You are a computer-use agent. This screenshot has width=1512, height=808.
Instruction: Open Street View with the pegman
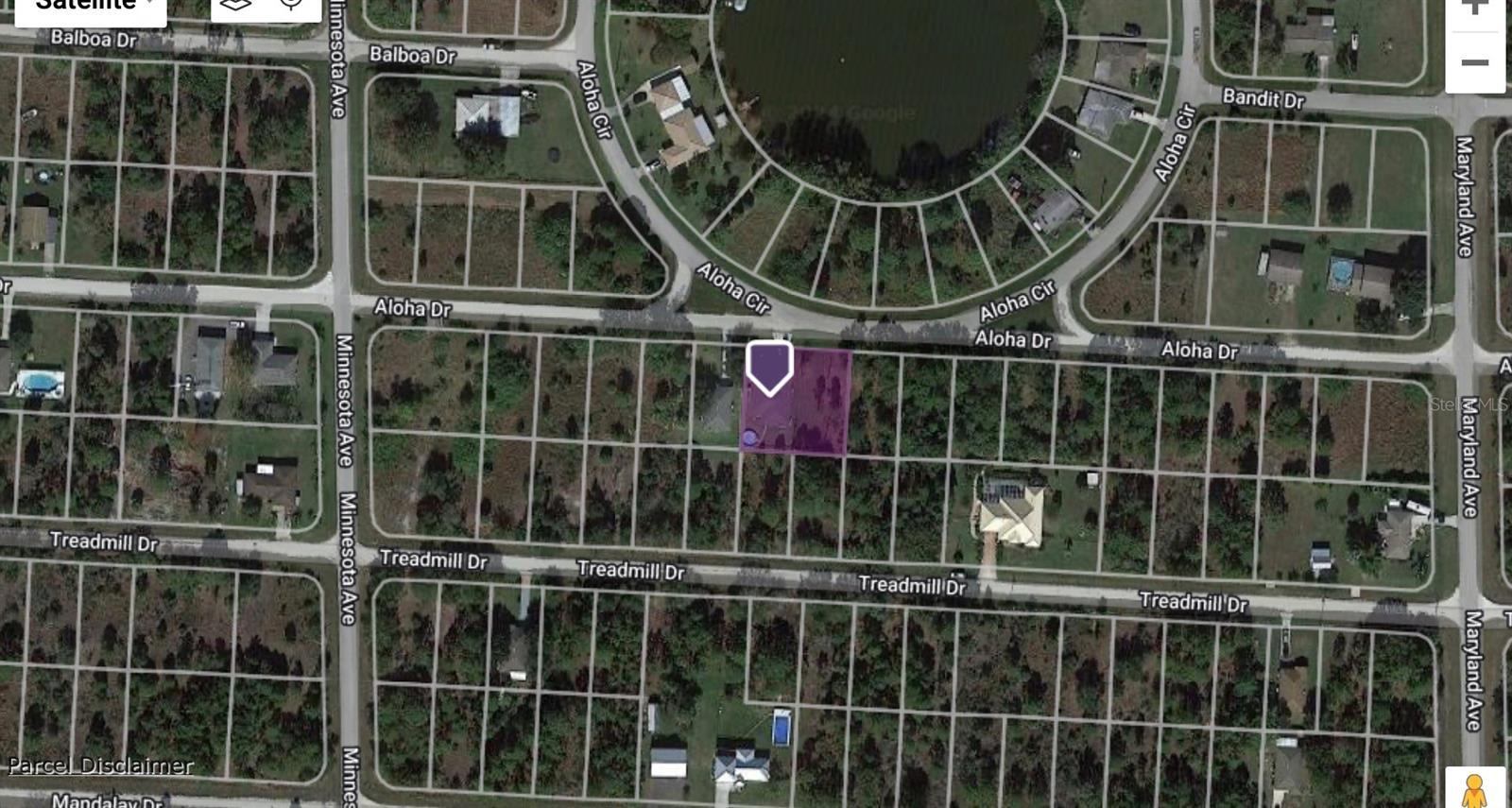pyautogui.click(x=1474, y=789)
